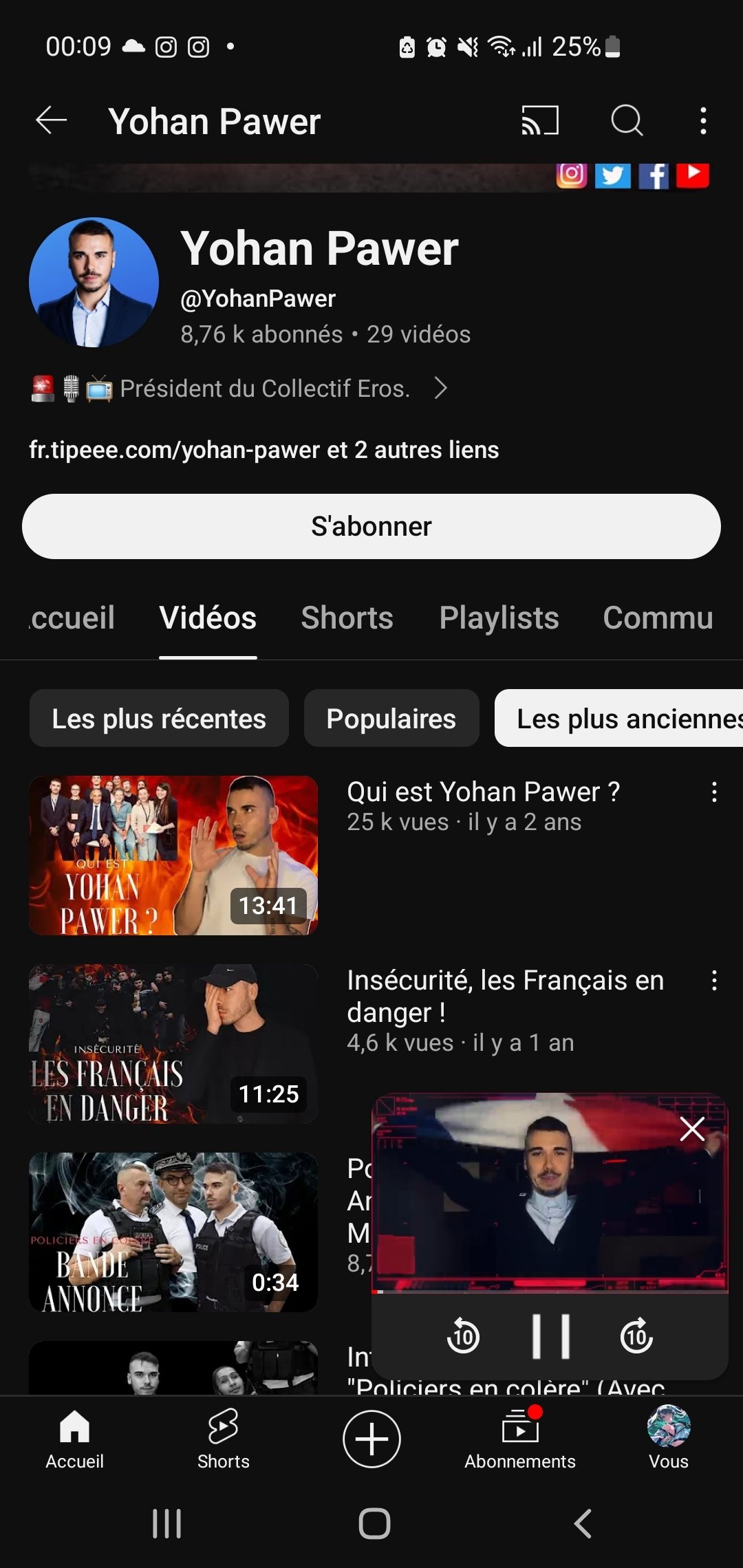Subscribe with the S'abonner button
The height and width of the screenshot is (1568, 743).
[x=371, y=526]
